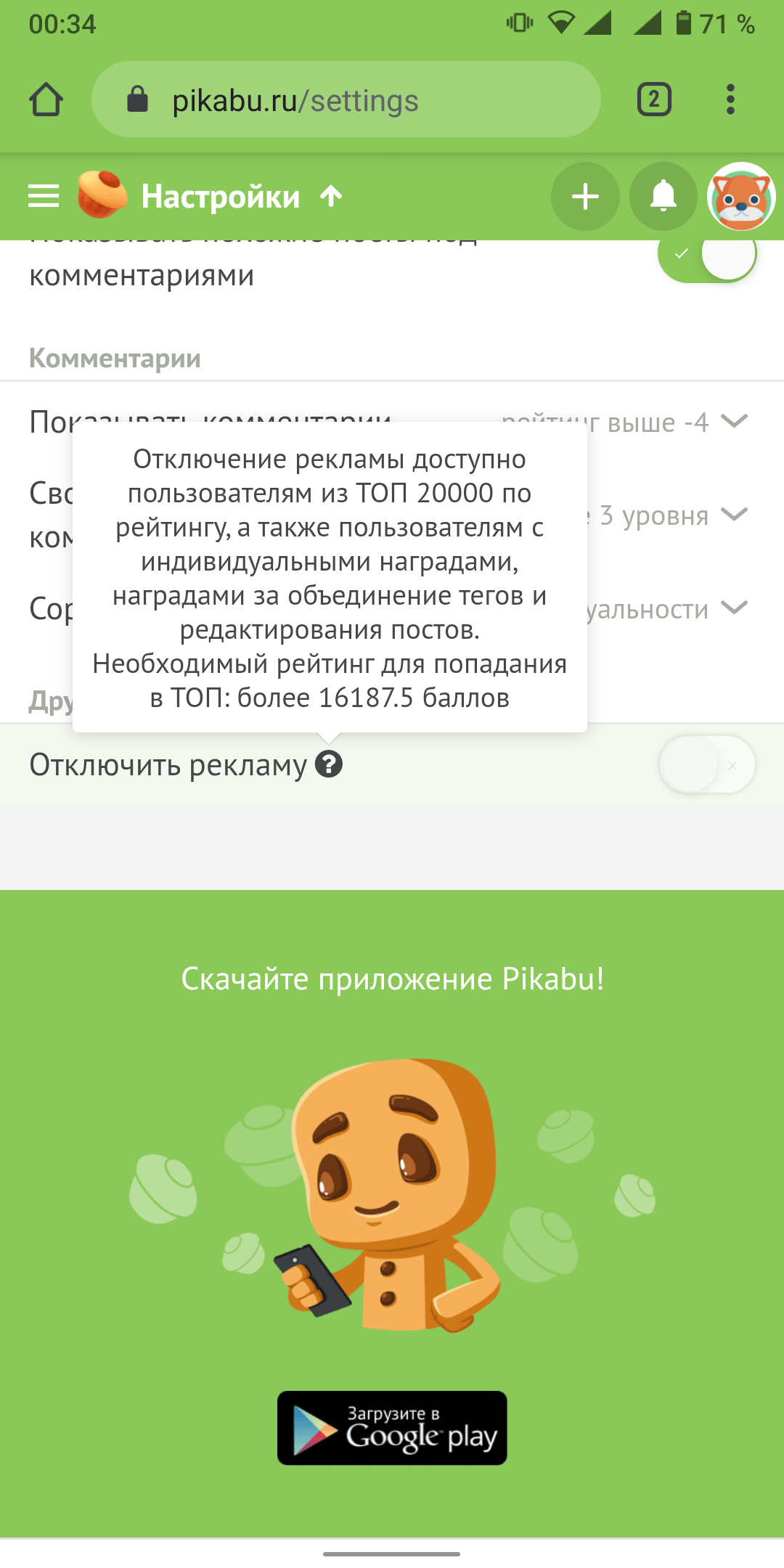This screenshot has height=1568, width=784.
Task: Tap the arrow next to Настройки
Action: coord(332,196)
